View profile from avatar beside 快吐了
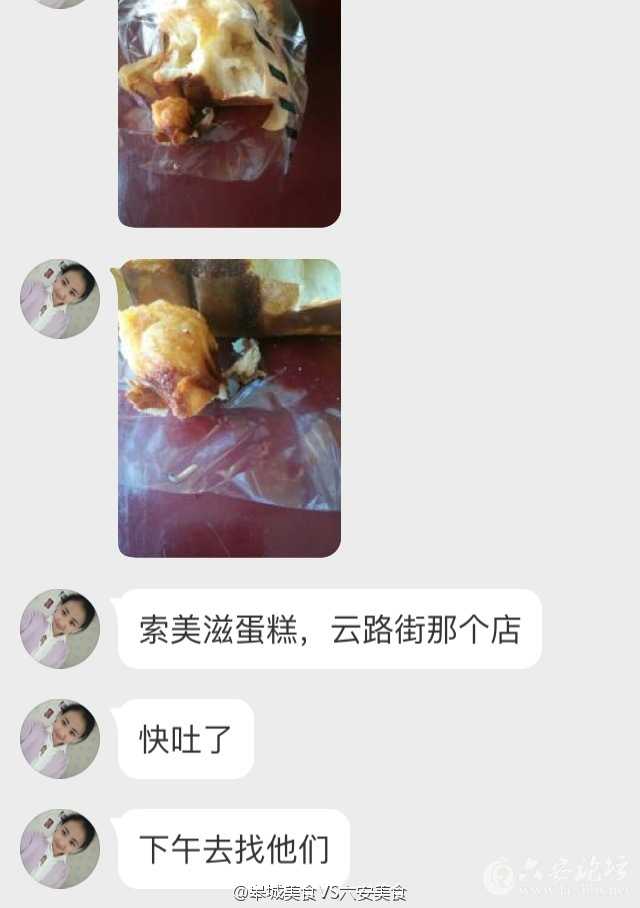This screenshot has width=640, height=908. [60, 739]
